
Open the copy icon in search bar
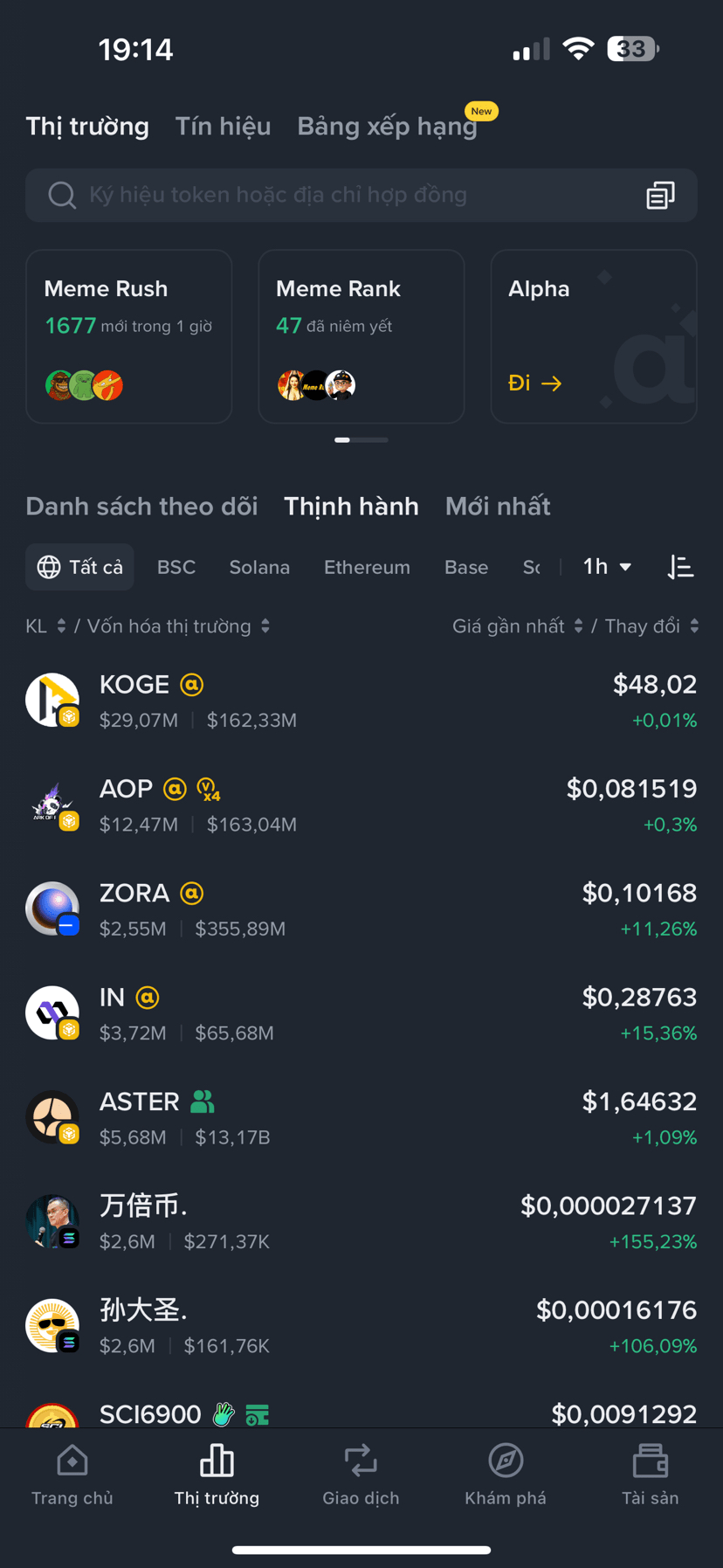[x=660, y=195]
